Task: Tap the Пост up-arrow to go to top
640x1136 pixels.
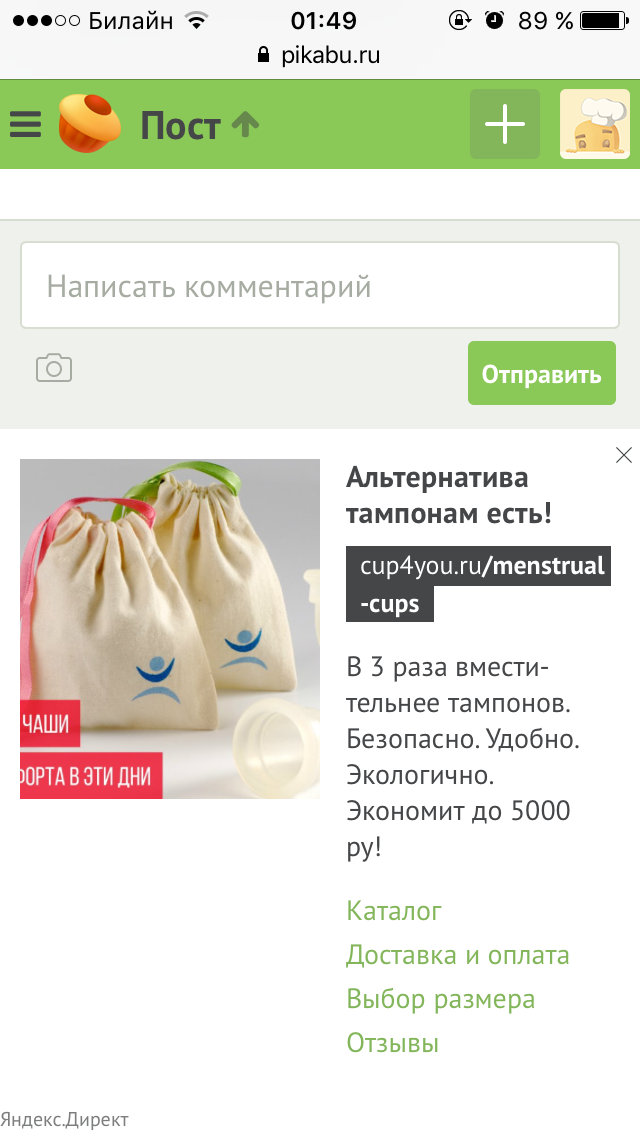Action: tap(245, 124)
